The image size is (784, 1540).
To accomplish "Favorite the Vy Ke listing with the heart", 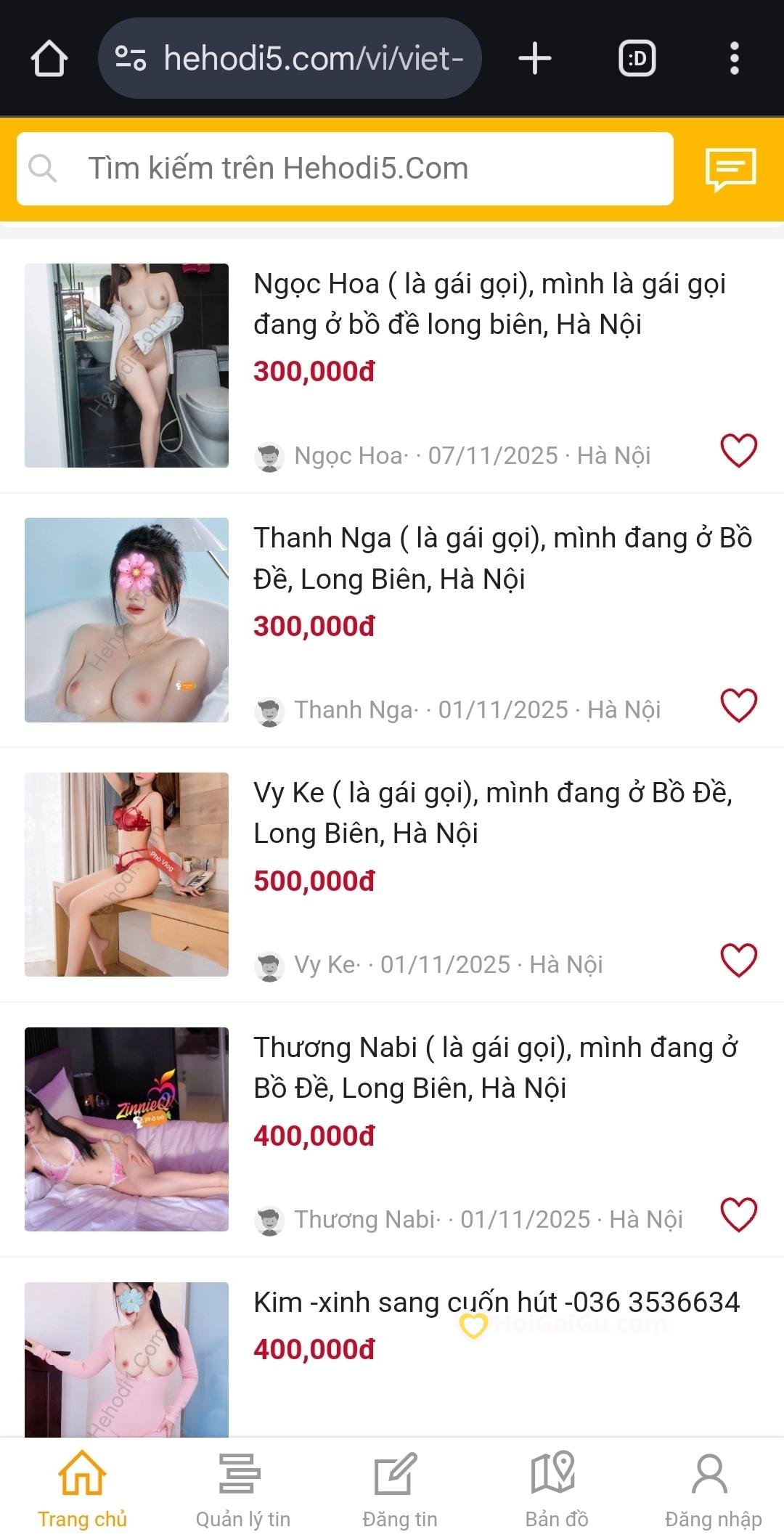I will pyautogui.click(x=738, y=961).
